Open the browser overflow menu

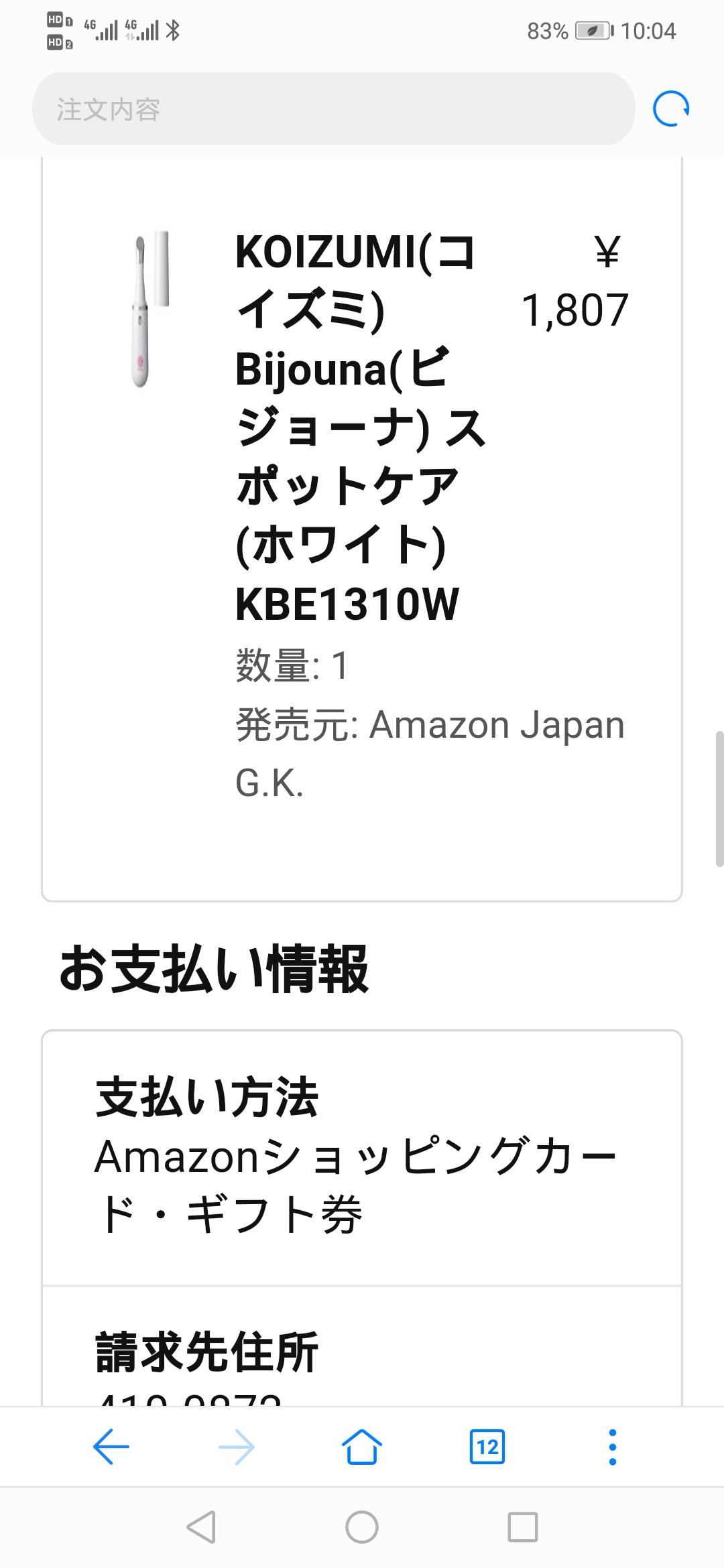coord(612,1447)
